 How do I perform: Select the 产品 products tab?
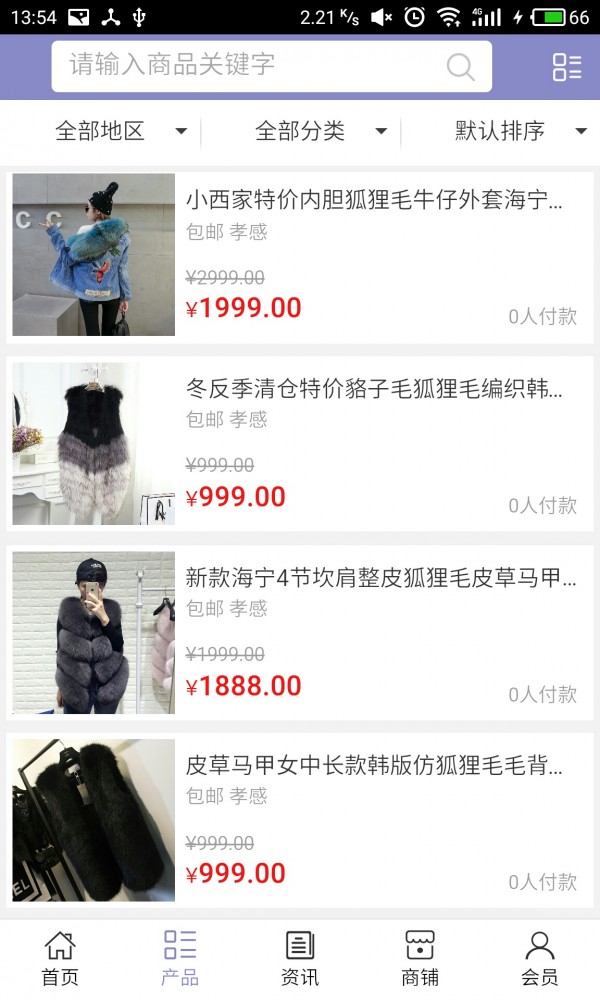tap(180, 958)
